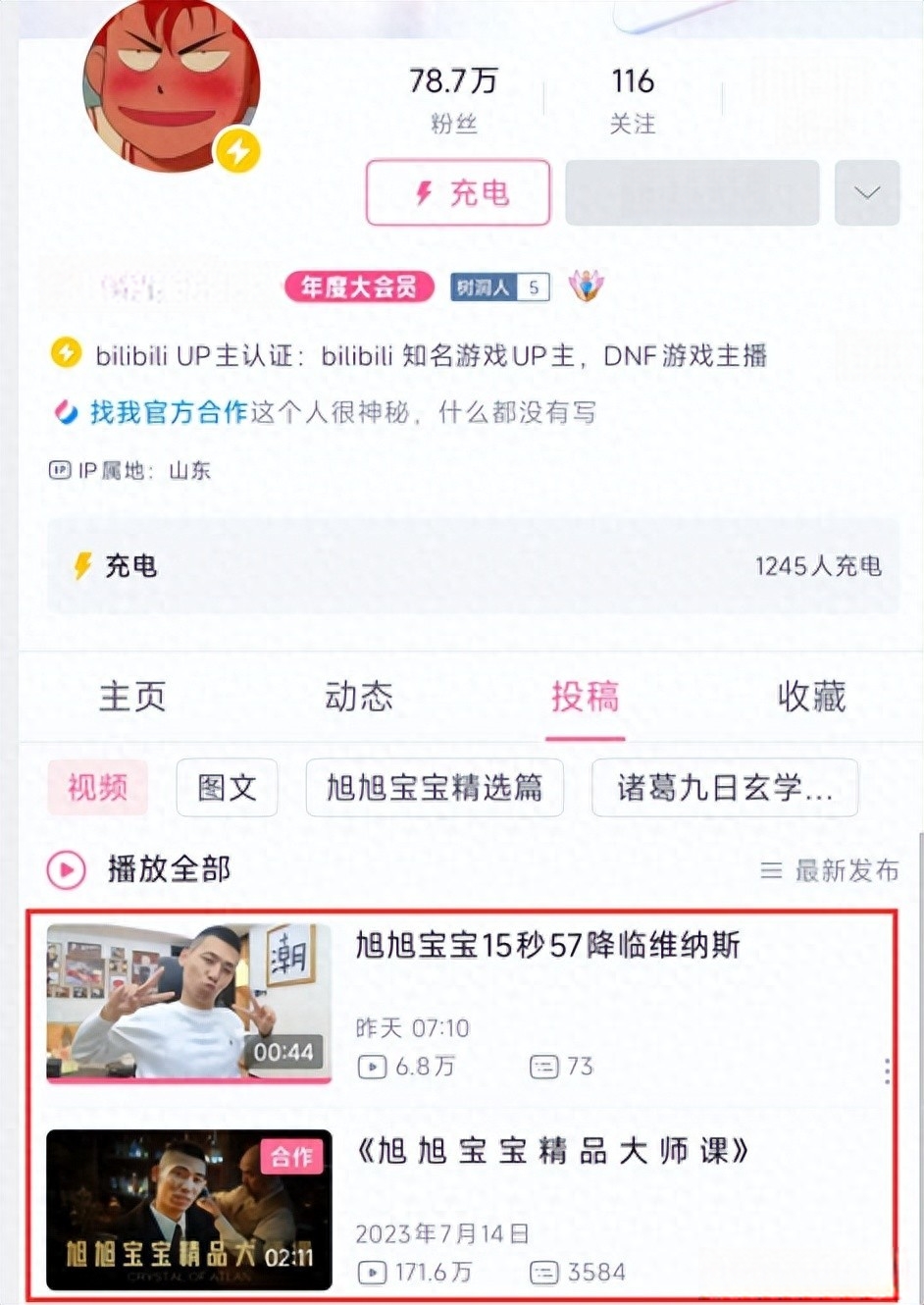
Task: Open the 找我官方合作 link
Action: [x=168, y=412]
